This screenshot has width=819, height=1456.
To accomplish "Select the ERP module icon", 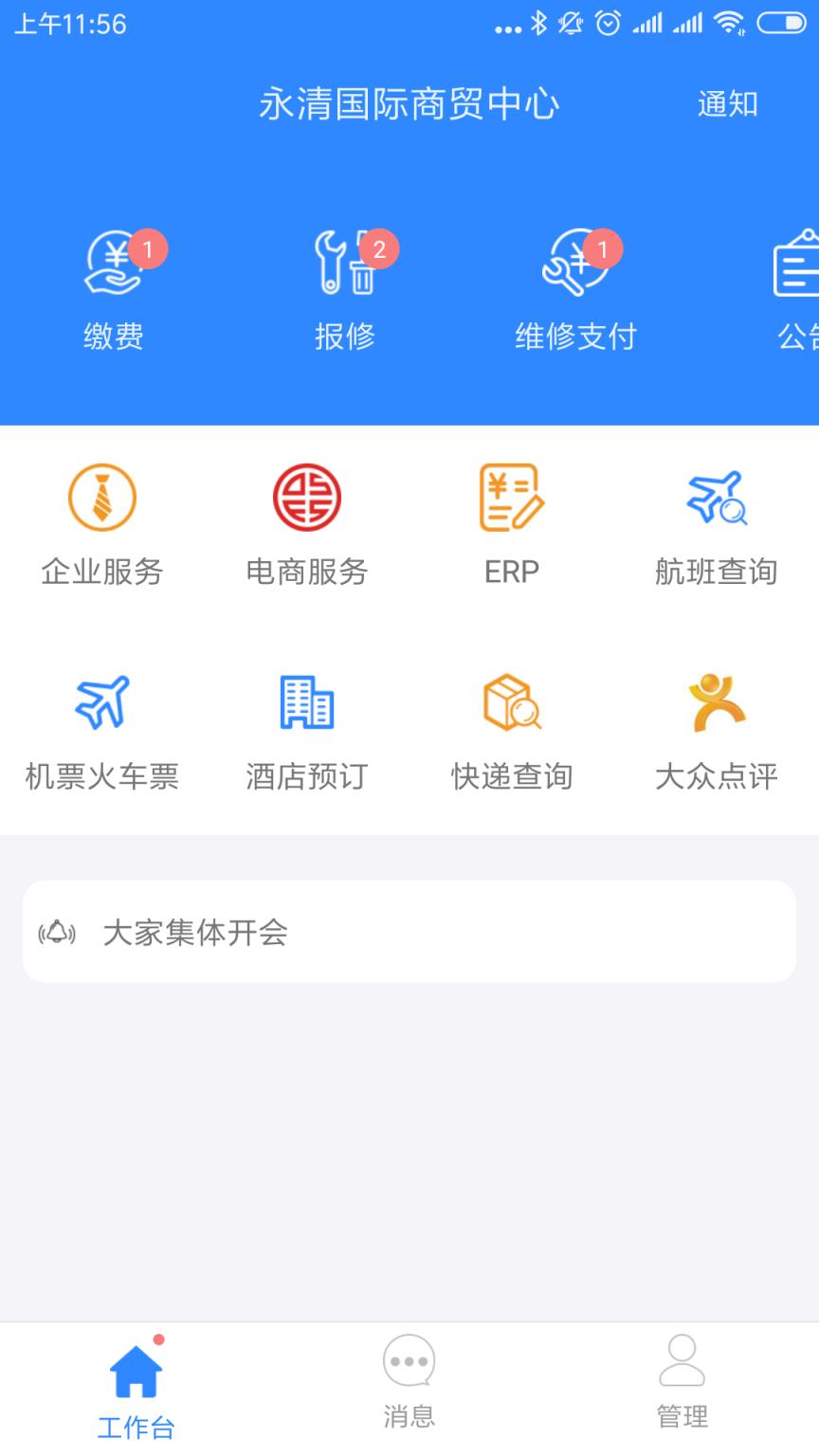I will pyautogui.click(x=512, y=521).
